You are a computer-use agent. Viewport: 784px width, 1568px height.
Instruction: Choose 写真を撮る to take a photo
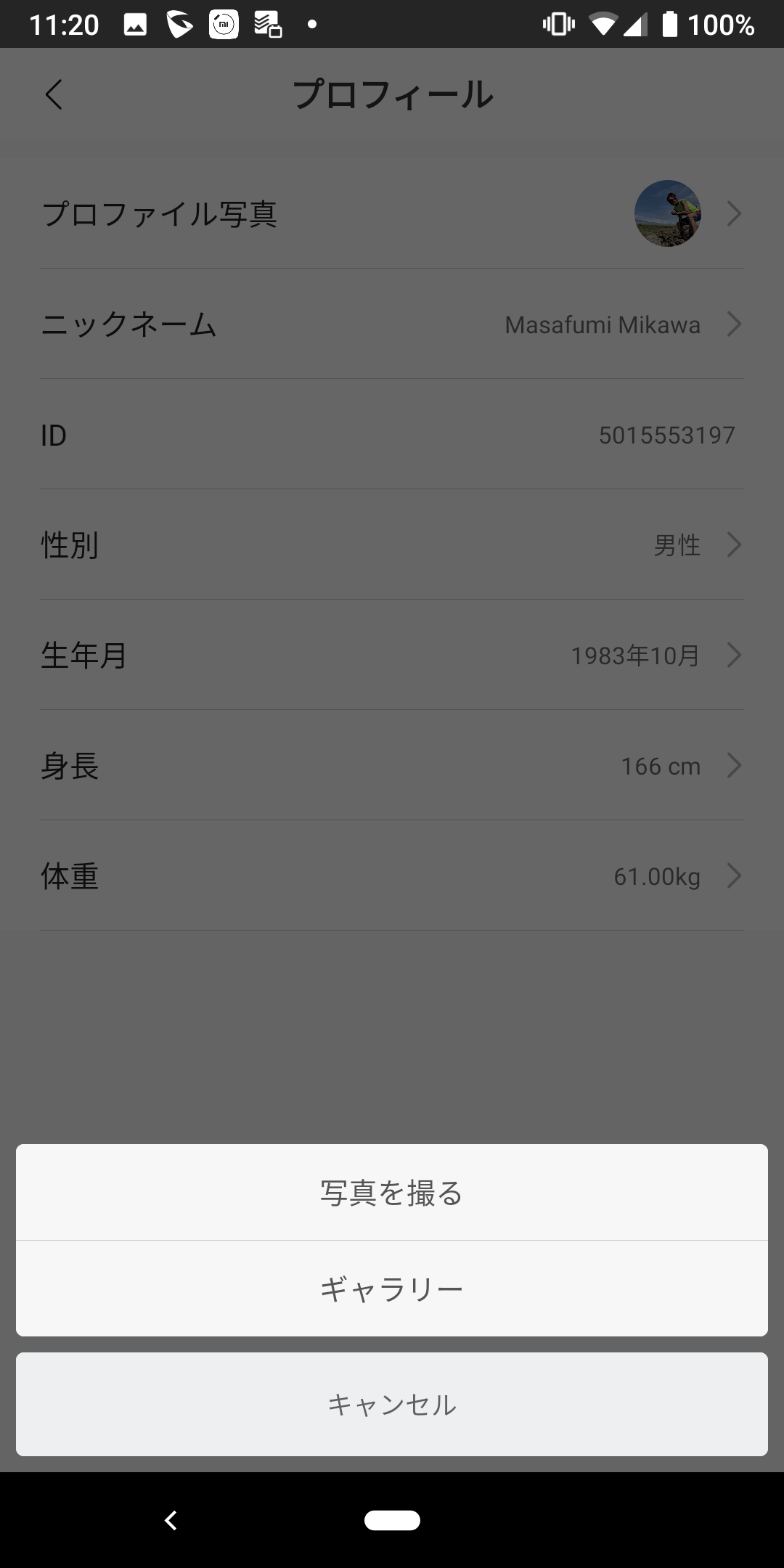click(x=392, y=1192)
